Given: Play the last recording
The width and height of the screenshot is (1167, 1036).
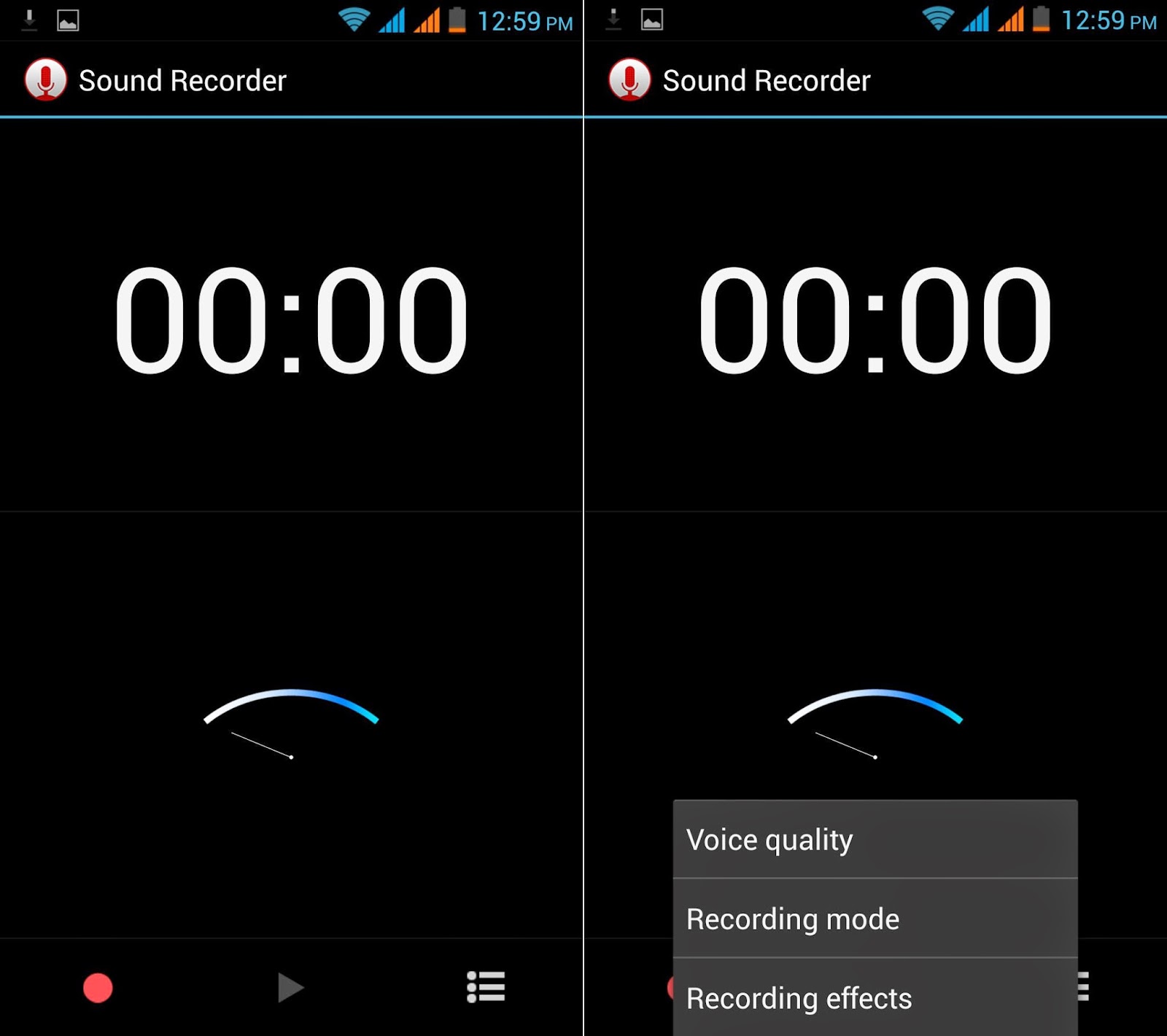Looking at the screenshot, I should tap(290, 988).
